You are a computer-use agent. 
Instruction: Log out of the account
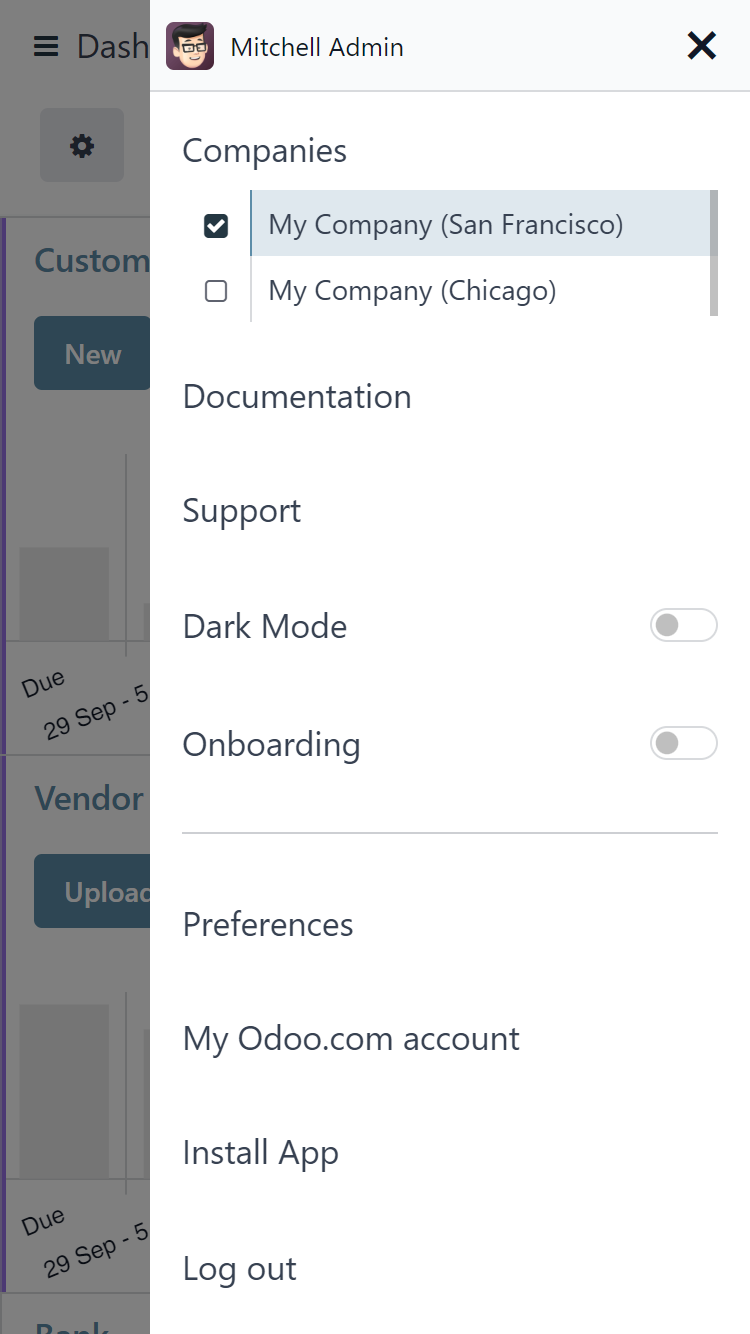tap(240, 1269)
